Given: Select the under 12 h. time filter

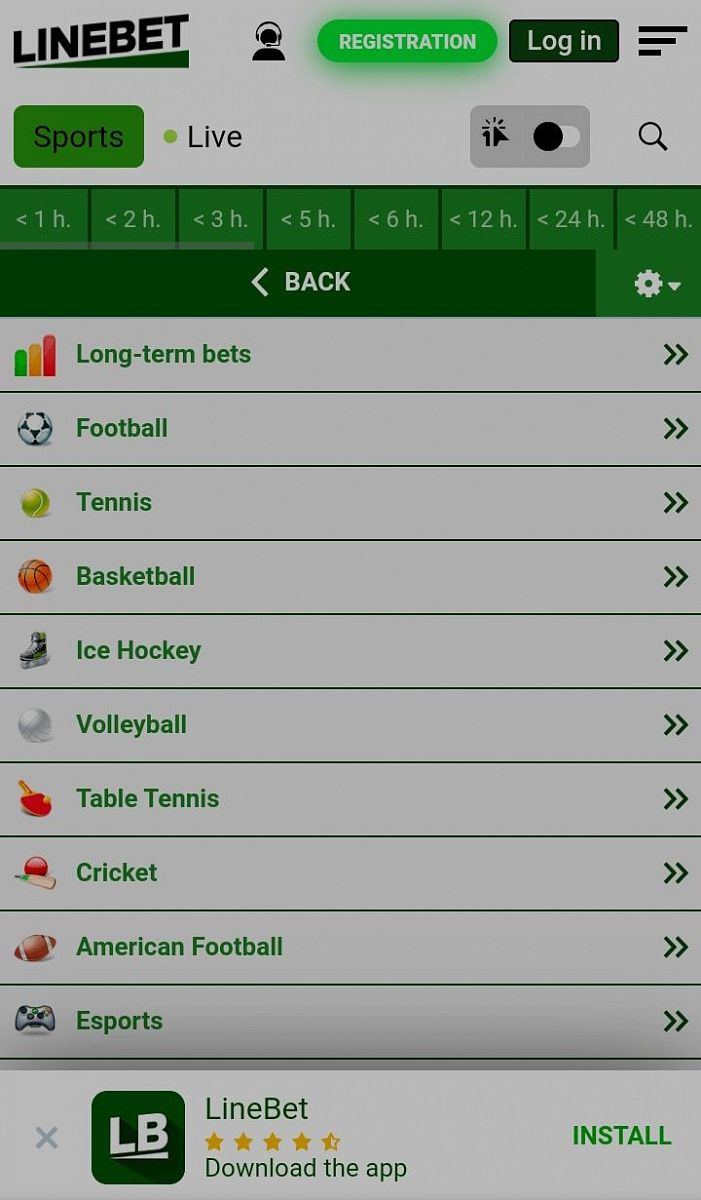Looking at the screenshot, I should pyautogui.click(x=483, y=219).
